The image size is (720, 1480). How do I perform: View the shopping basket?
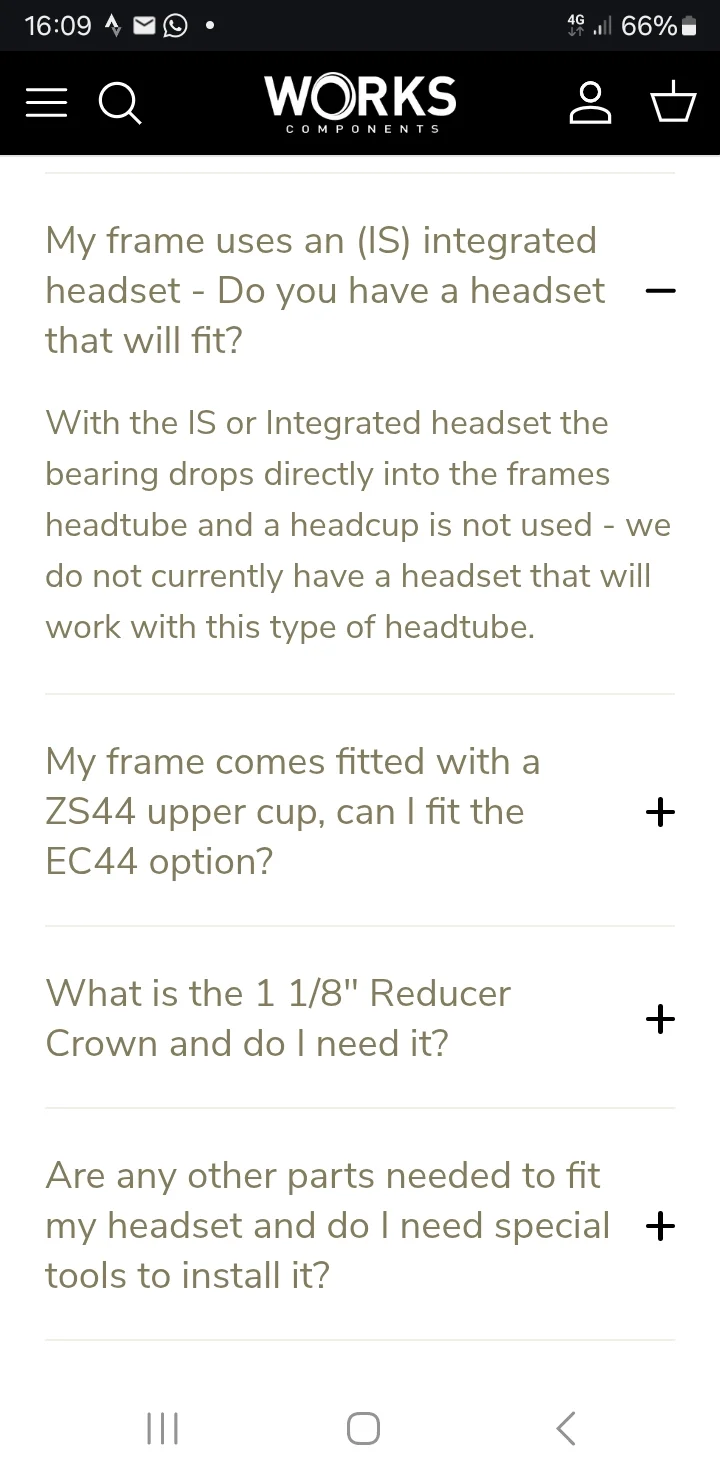pos(673,102)
